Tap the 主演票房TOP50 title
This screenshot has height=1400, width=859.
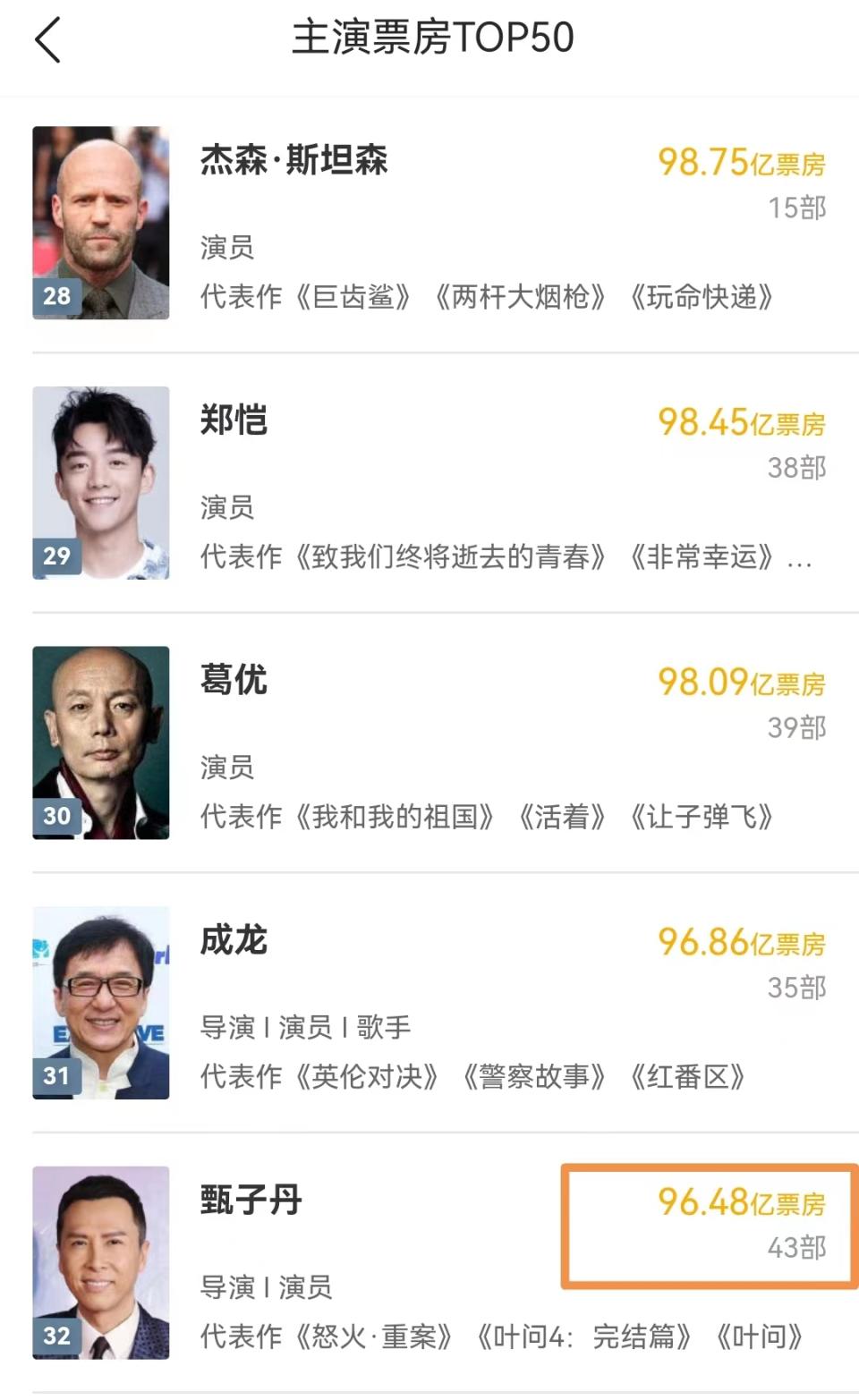pyautogui.click(x=429, y=38)
